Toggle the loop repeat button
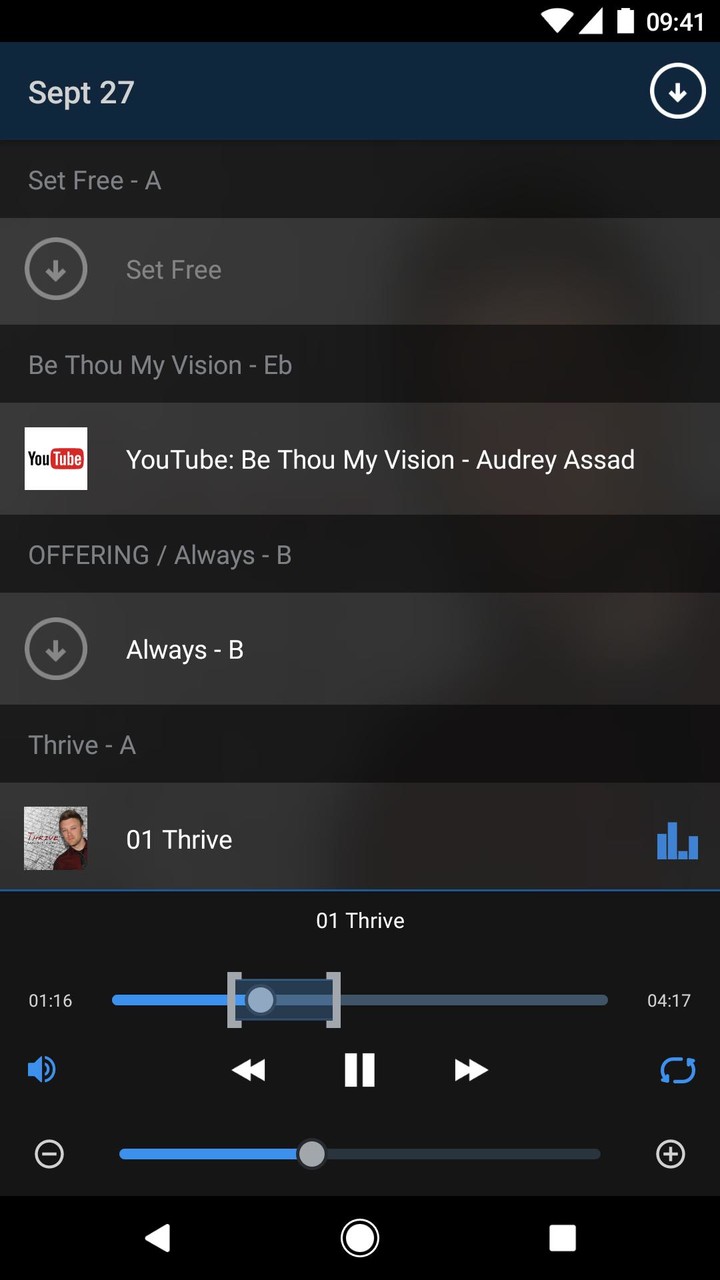Viewport: 720px width, 1280px height. tap(677, 1070)
